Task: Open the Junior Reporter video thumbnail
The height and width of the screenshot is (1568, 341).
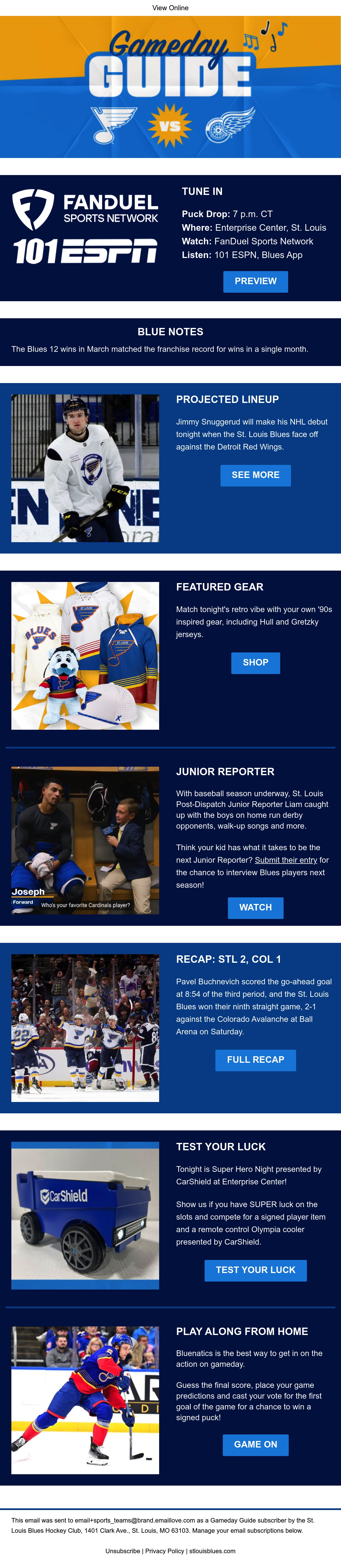Action: 85,840
